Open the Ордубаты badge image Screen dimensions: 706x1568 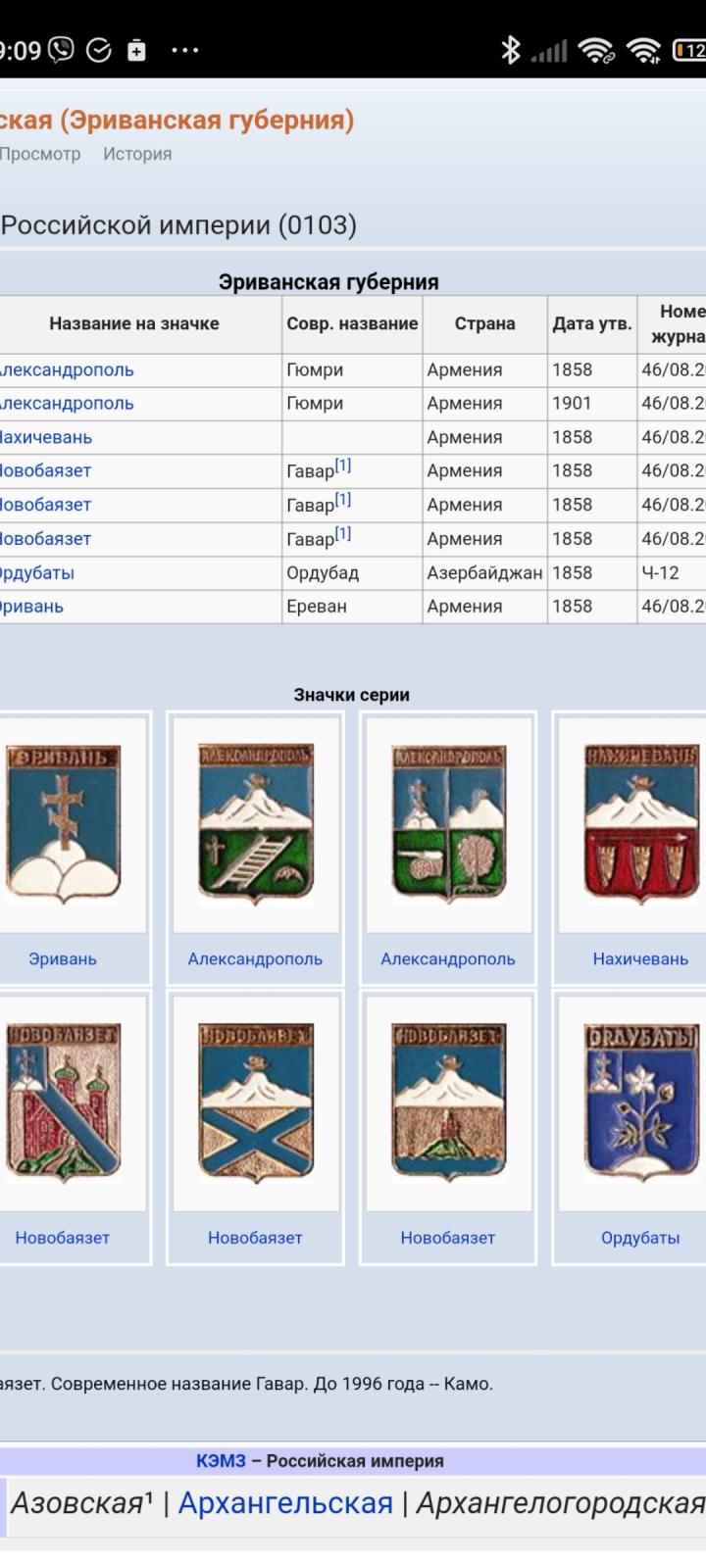click(640, 1102)
